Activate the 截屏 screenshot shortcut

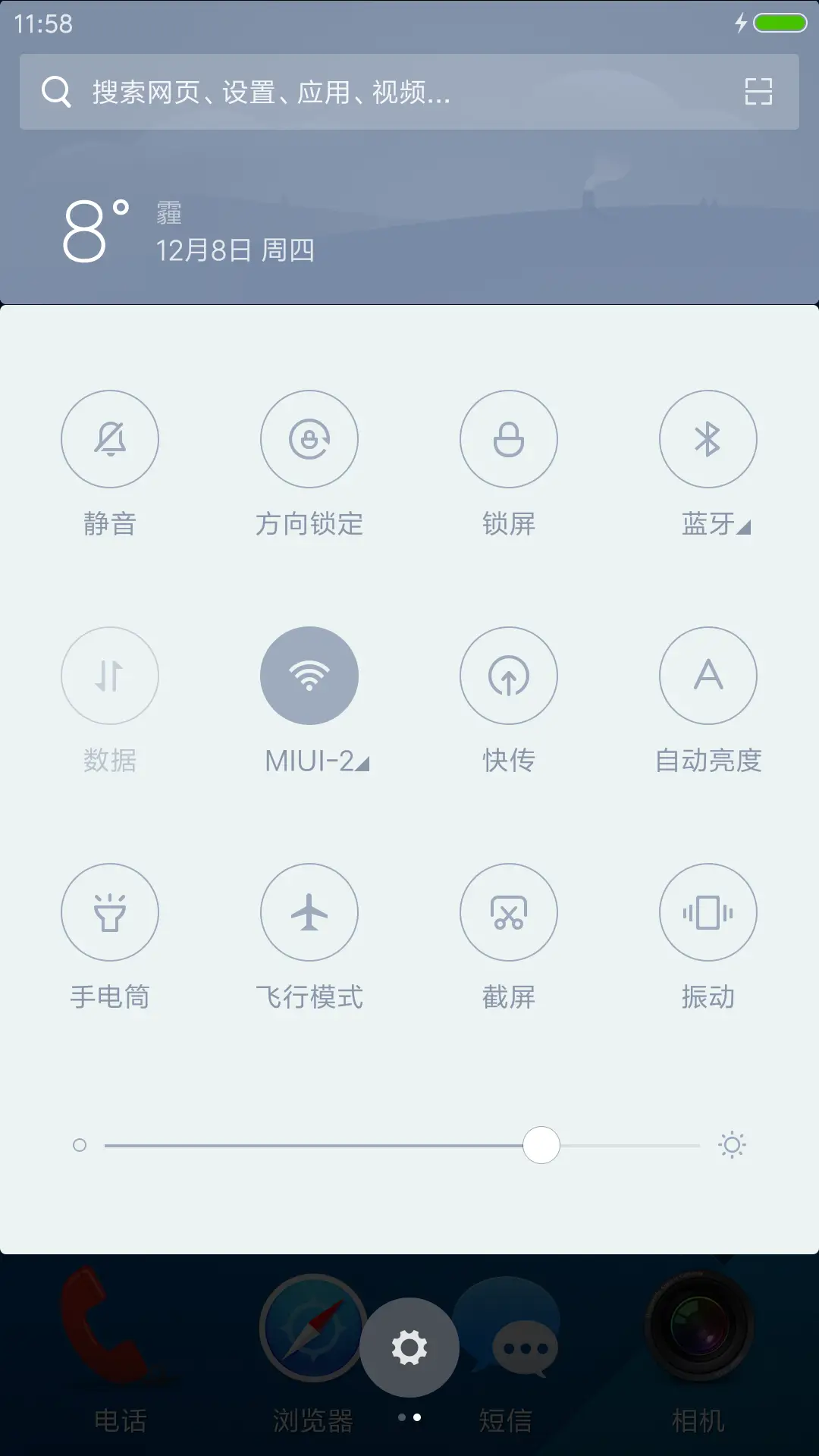pos(509,912)
